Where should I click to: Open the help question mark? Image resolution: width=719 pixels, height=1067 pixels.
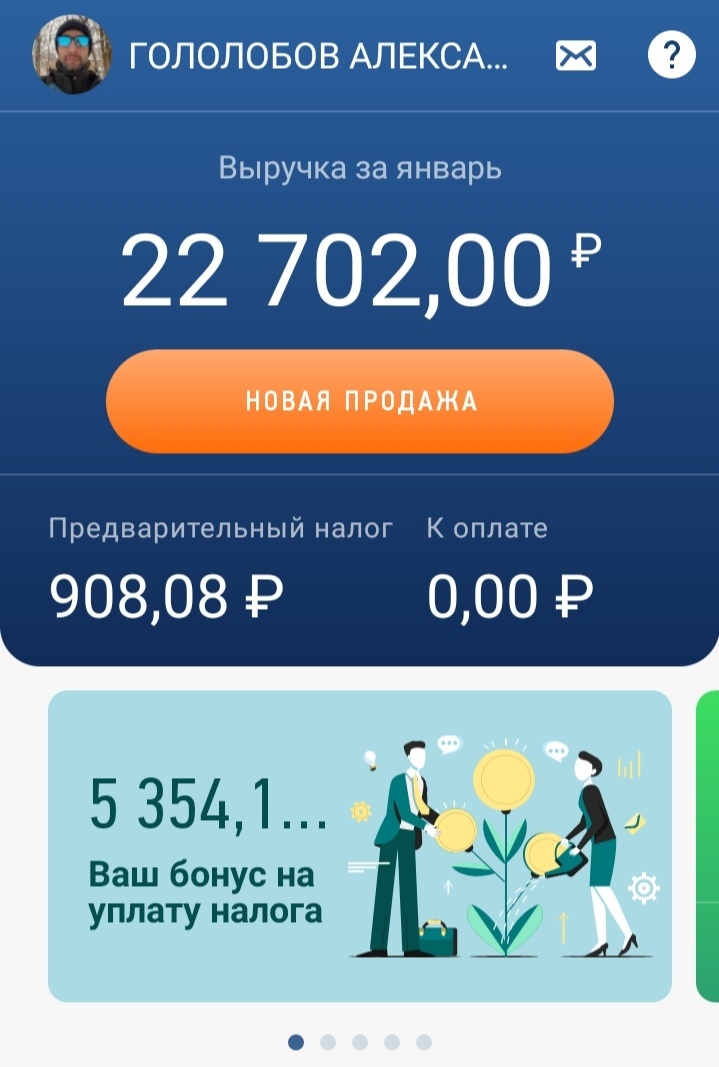point(671,55)
